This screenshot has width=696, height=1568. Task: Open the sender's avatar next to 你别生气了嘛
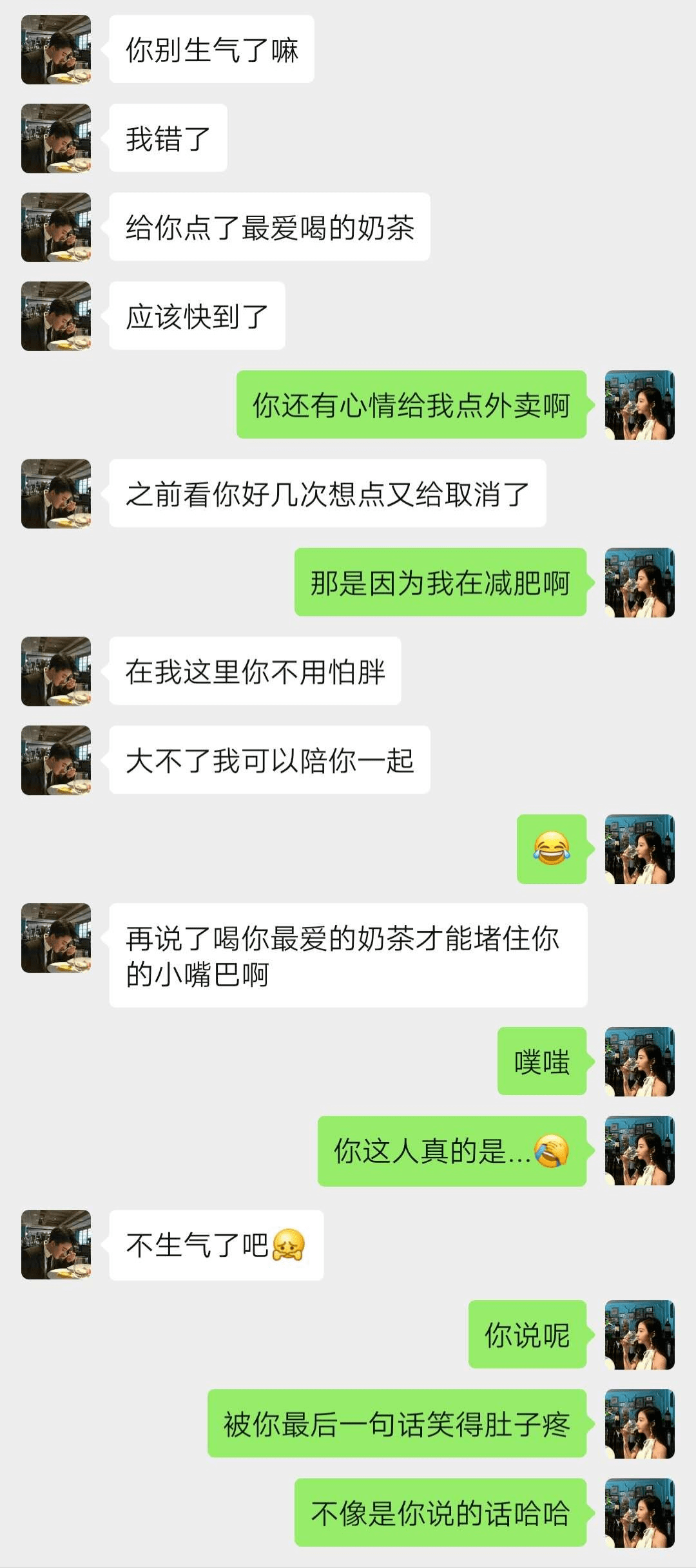[56, 52]
